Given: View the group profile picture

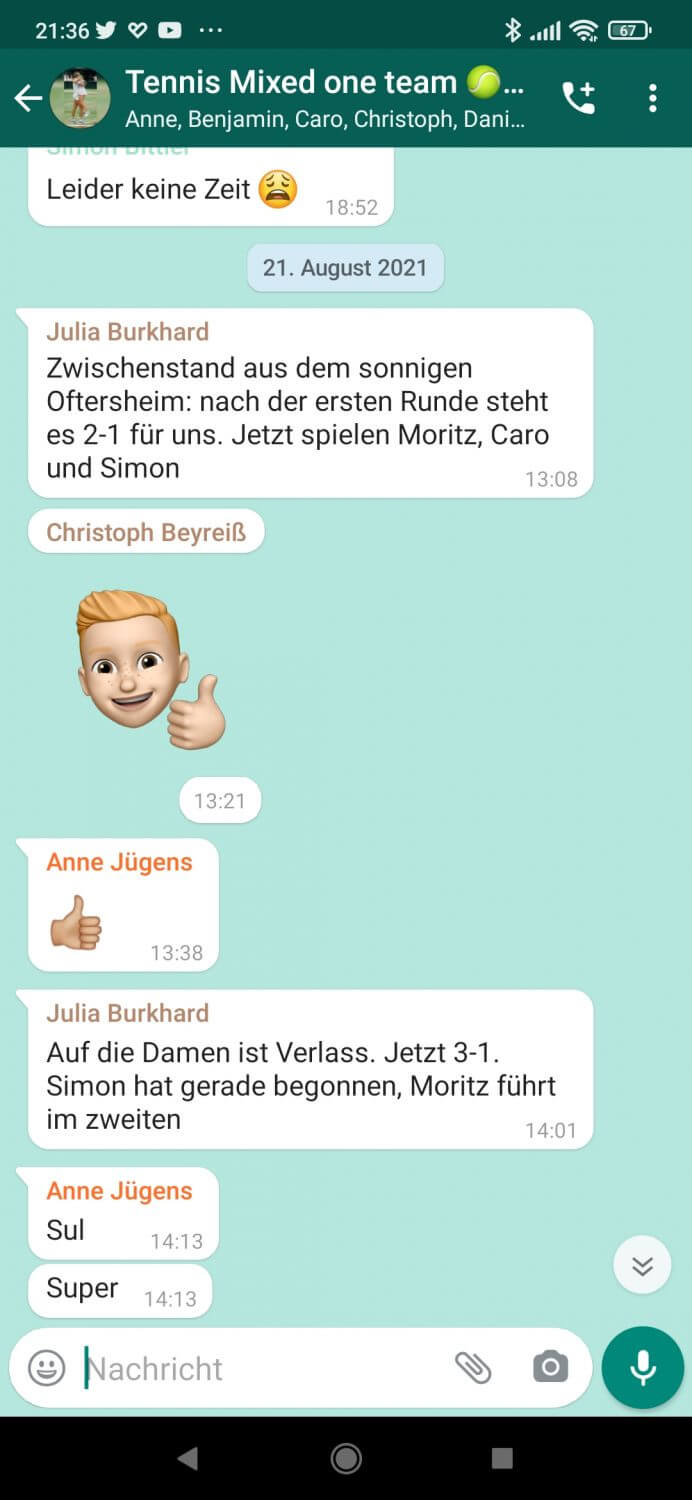Looking at the screenshot, I should 80,98.
